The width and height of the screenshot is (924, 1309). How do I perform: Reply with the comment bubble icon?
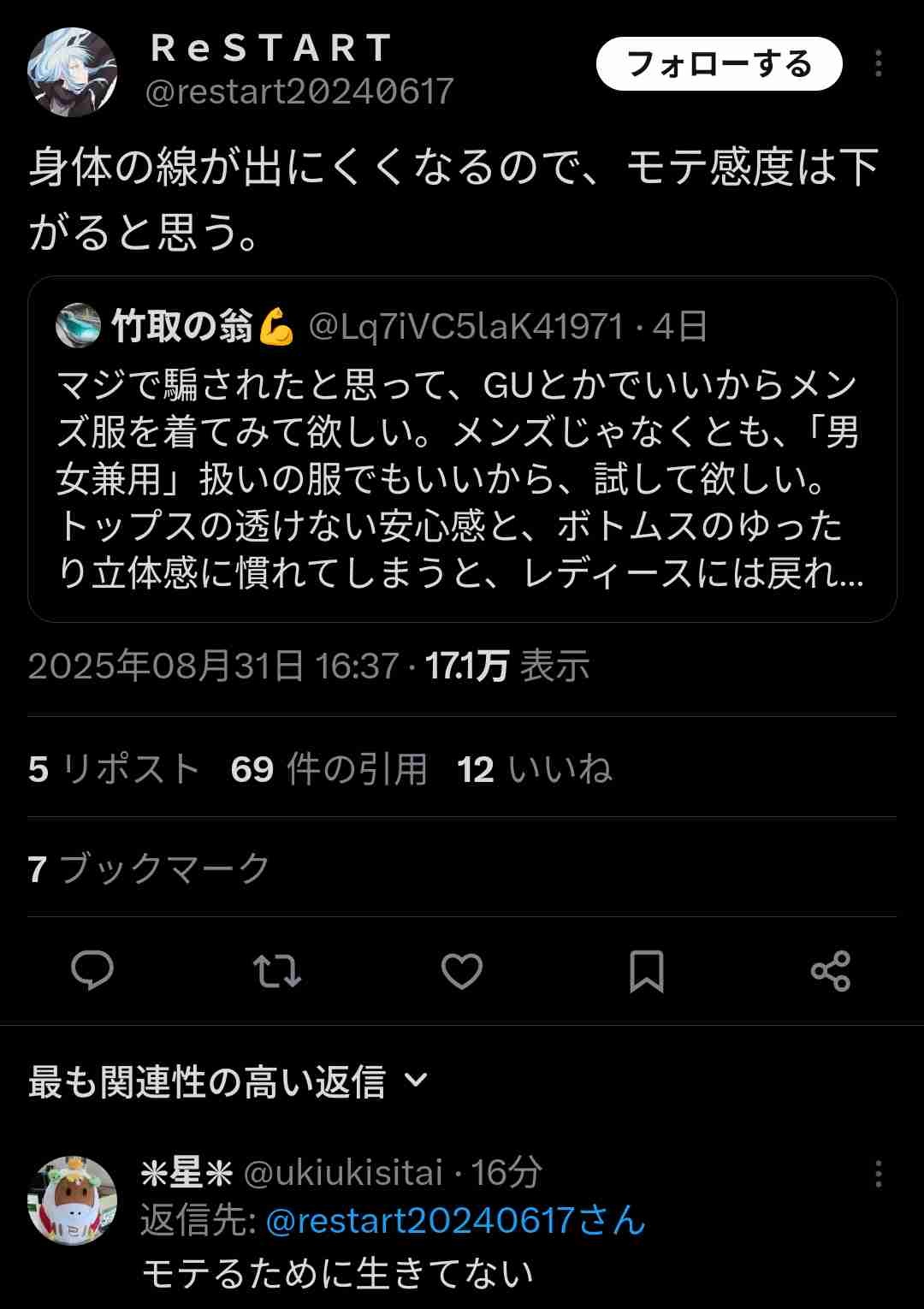pos(92,970)
